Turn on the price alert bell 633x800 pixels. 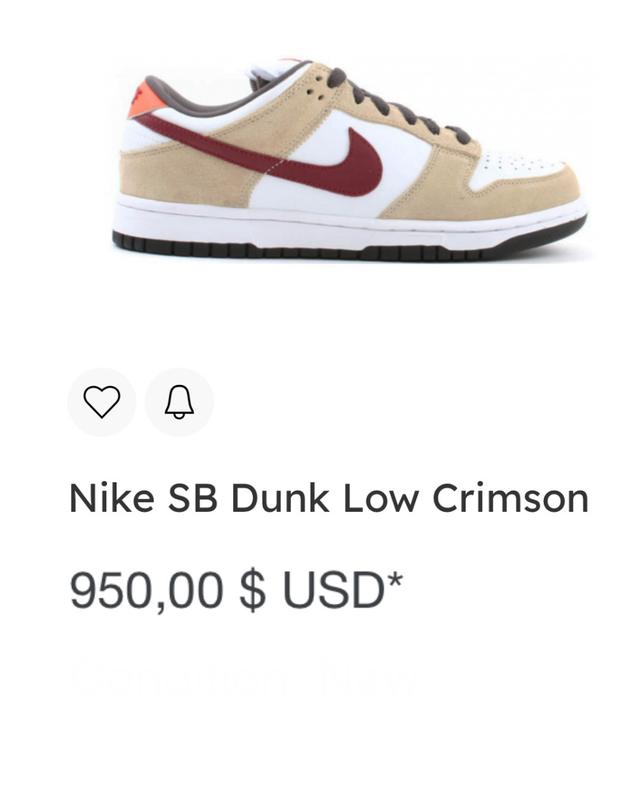179,402
